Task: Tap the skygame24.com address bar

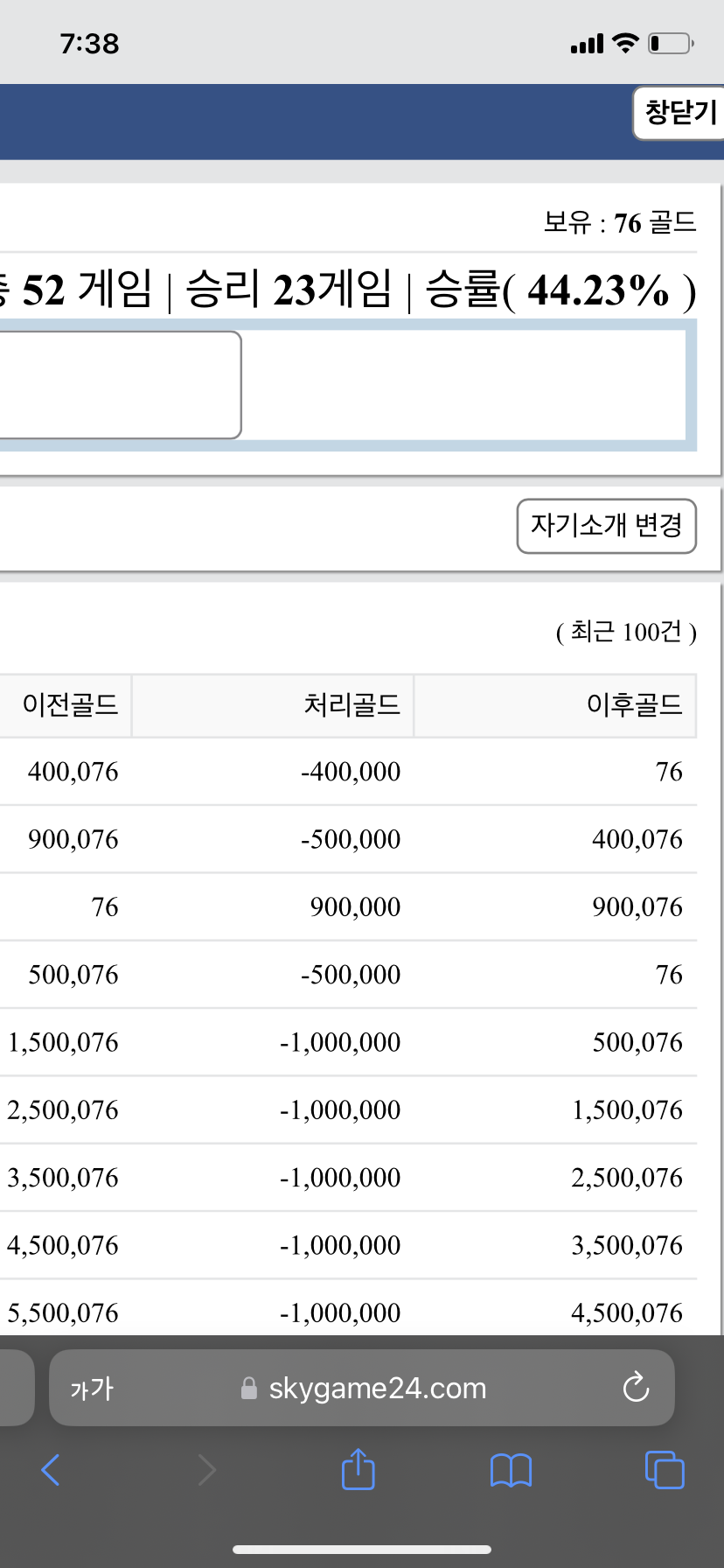Action: [362, 1388]
